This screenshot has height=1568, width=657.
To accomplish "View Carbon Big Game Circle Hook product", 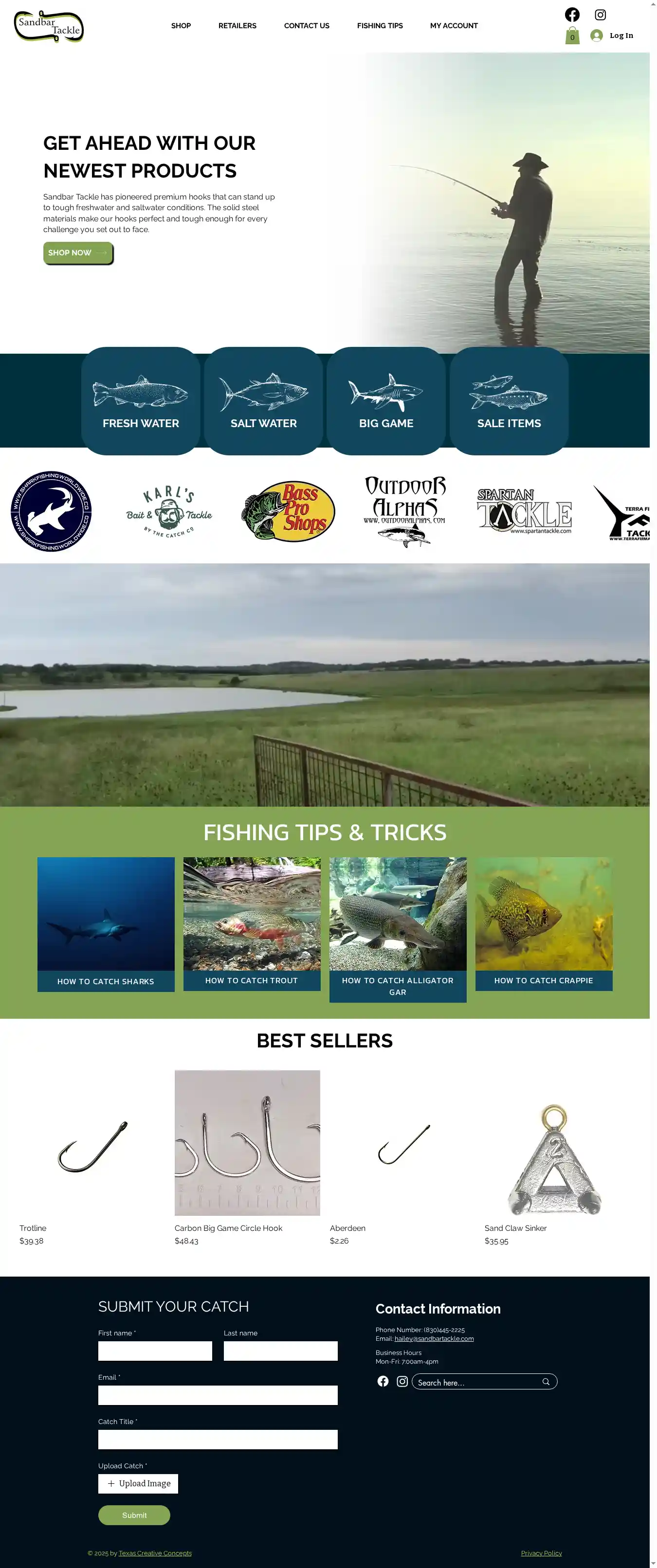I will [247, 1142].
